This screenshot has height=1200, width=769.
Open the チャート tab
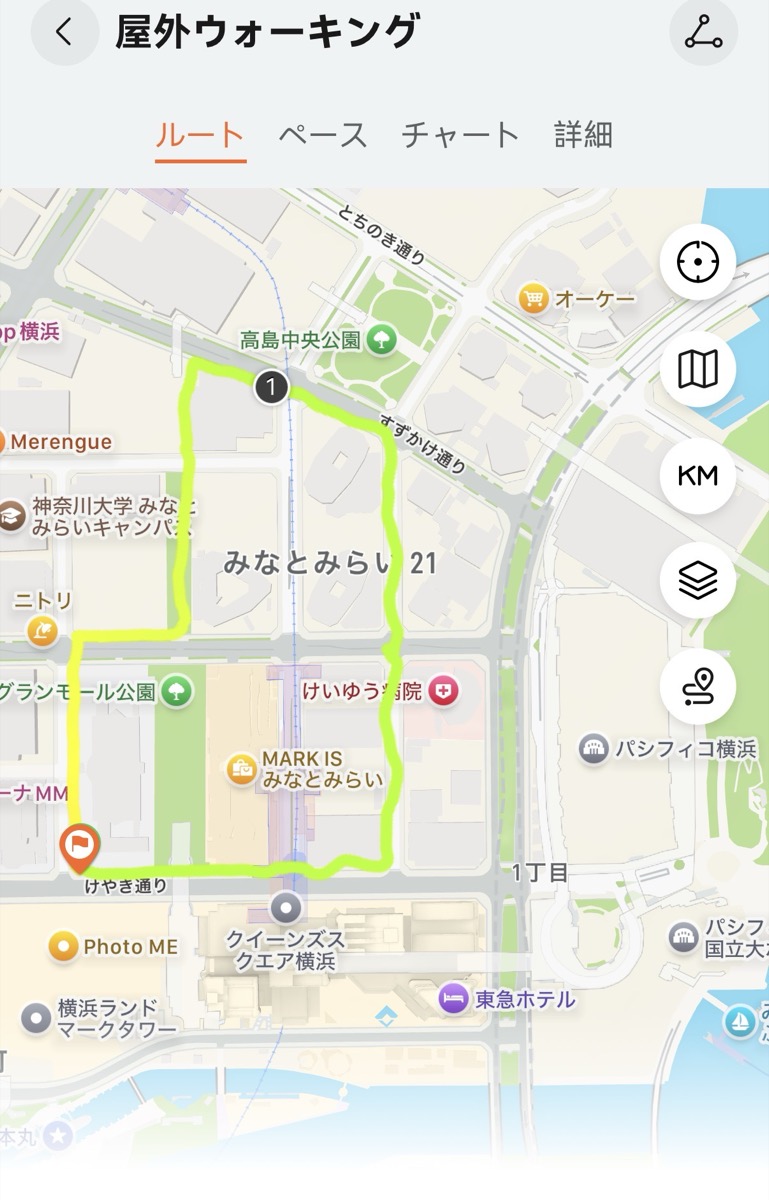[460, 135]
